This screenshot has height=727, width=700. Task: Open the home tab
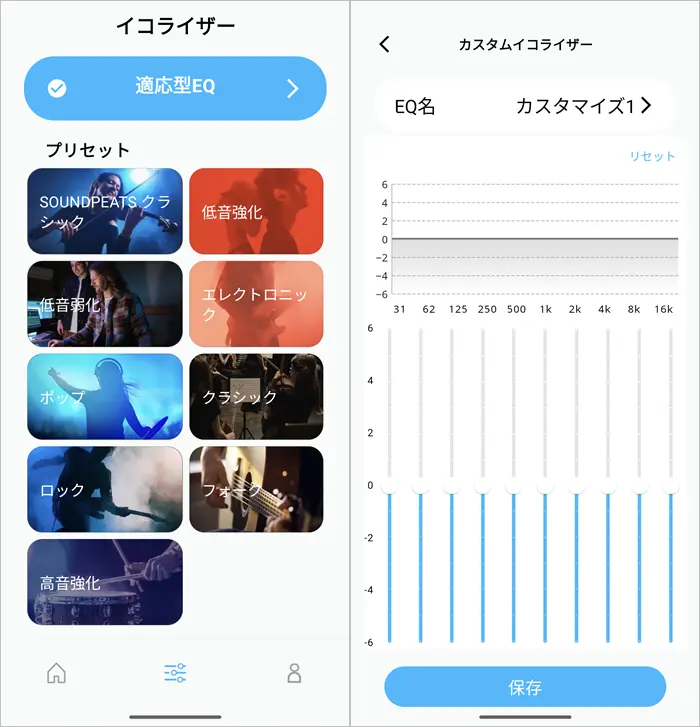coord(57,673)
